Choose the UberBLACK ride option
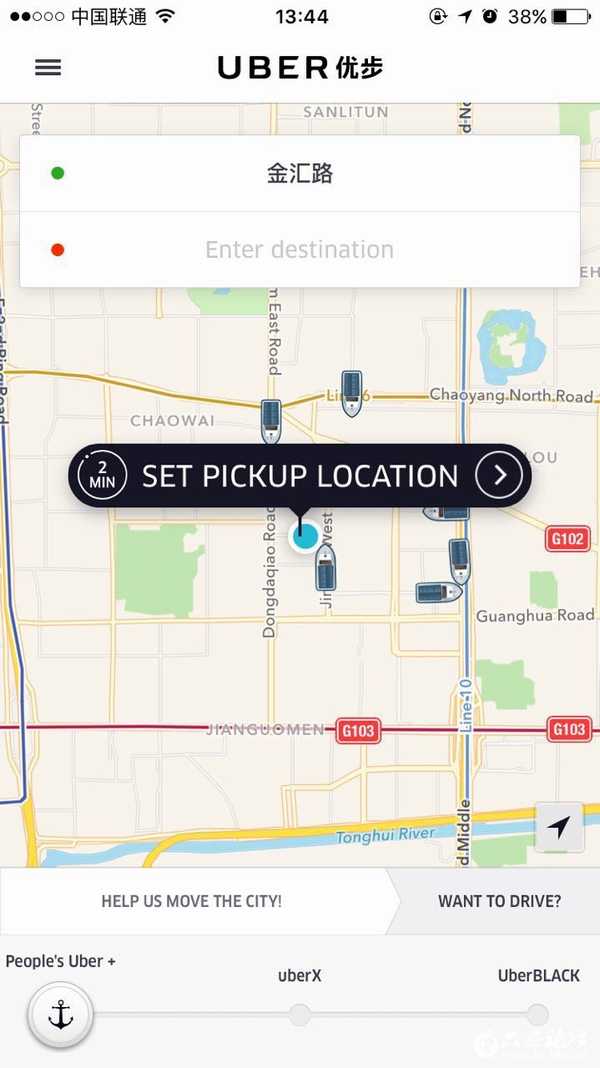 (x=538, y=1014)
